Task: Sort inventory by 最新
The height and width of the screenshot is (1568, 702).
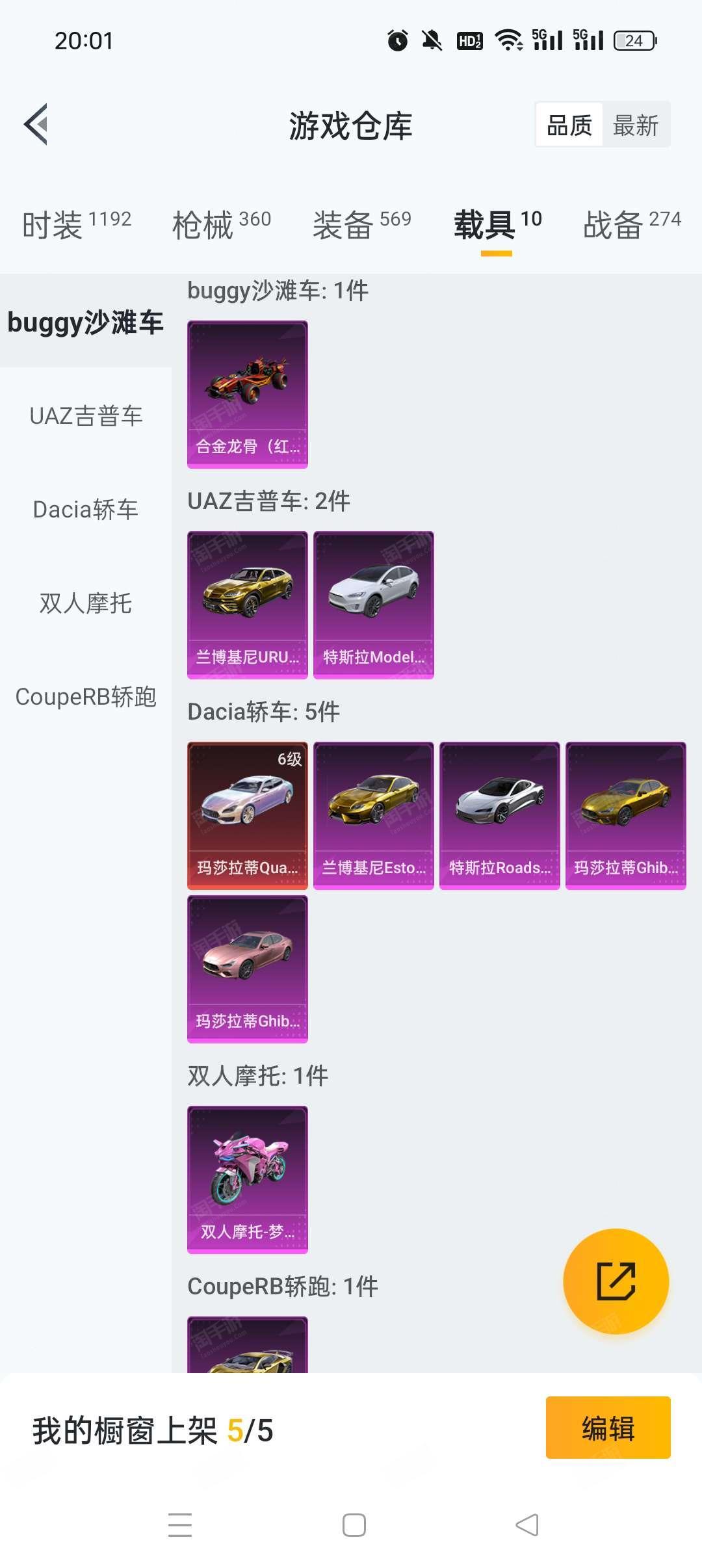Action: tap(636, 125)
